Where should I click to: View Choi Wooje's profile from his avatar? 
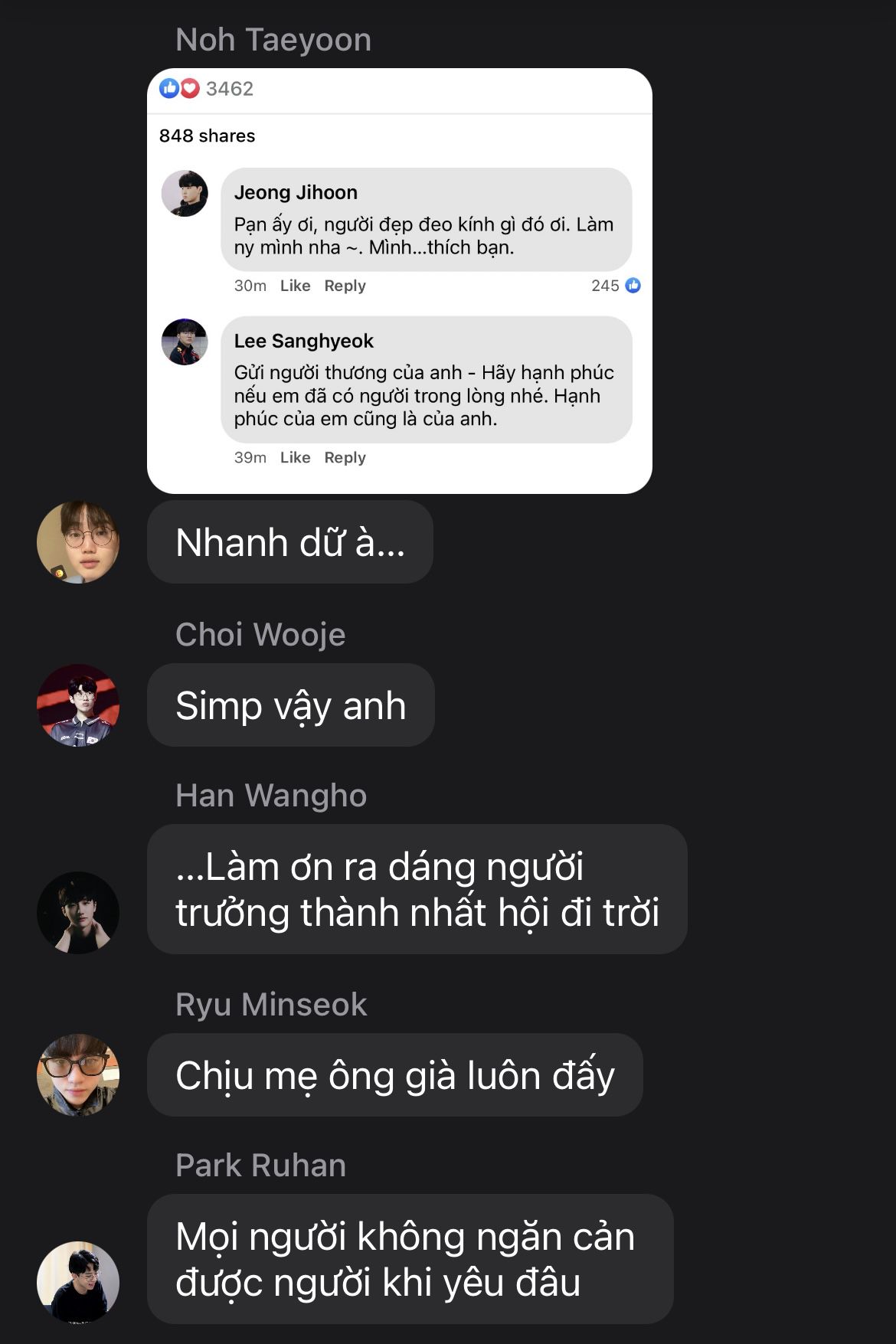pos(78,705)
